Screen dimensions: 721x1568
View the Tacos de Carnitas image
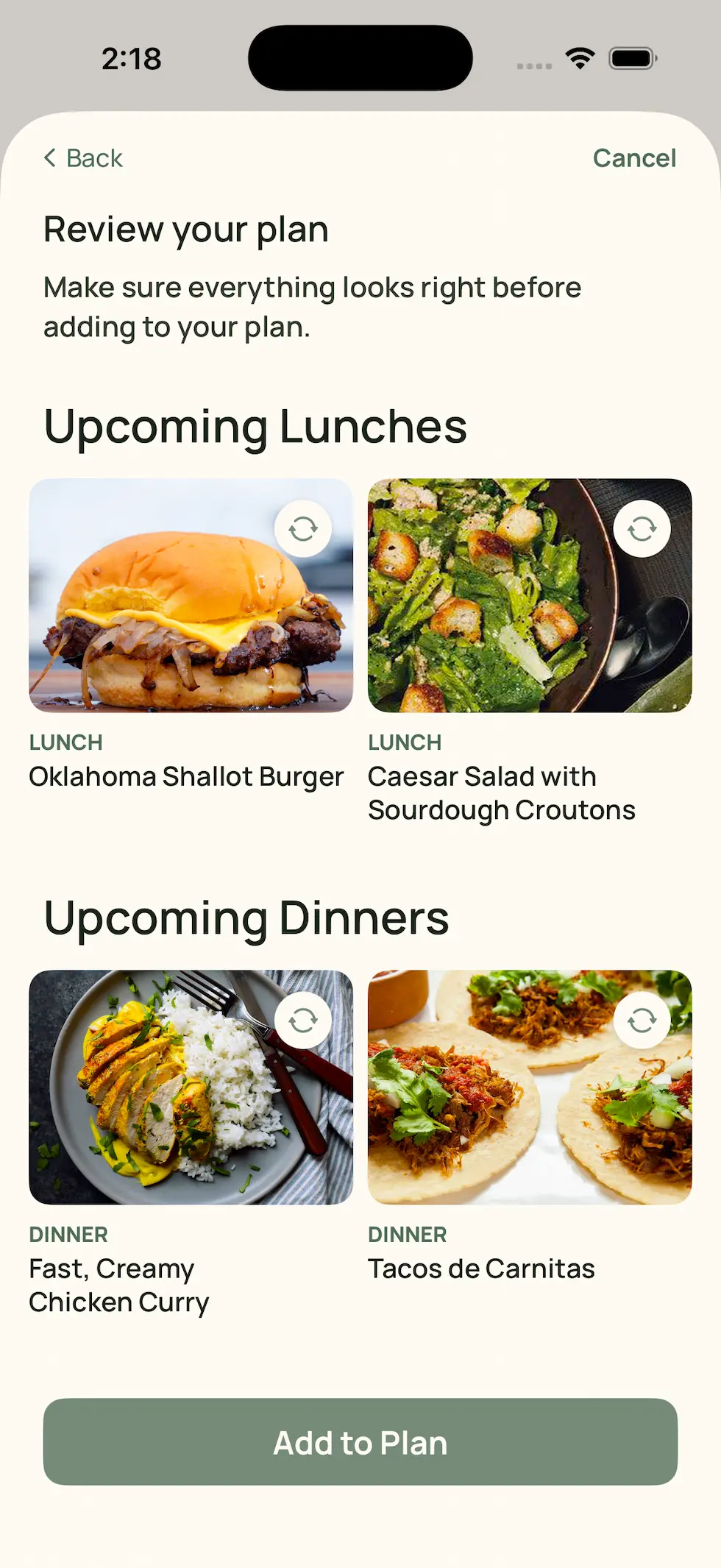(x=529, y=1088)
